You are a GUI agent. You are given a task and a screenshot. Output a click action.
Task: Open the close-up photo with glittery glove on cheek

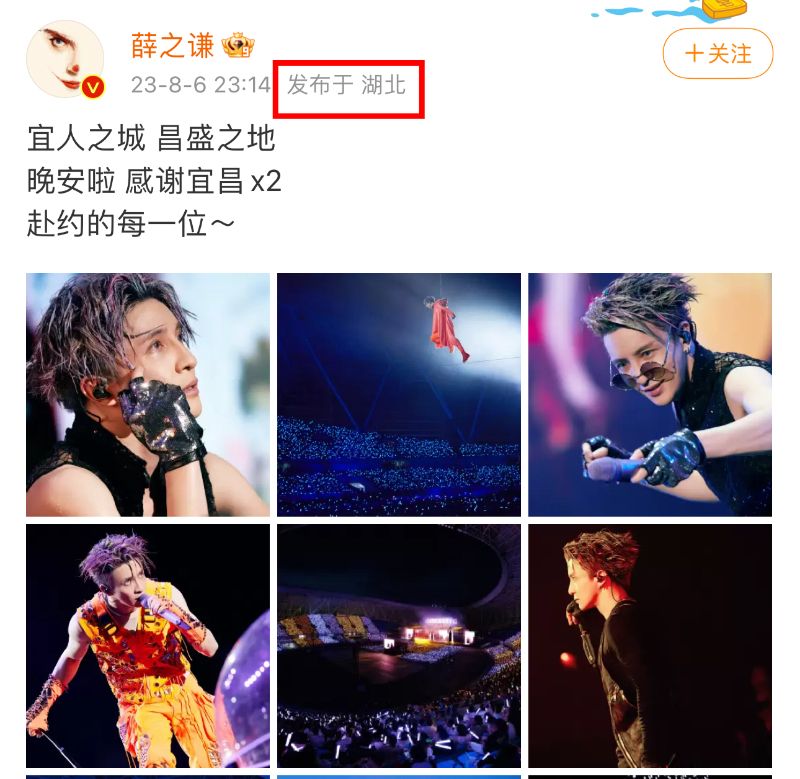(148, 394)
